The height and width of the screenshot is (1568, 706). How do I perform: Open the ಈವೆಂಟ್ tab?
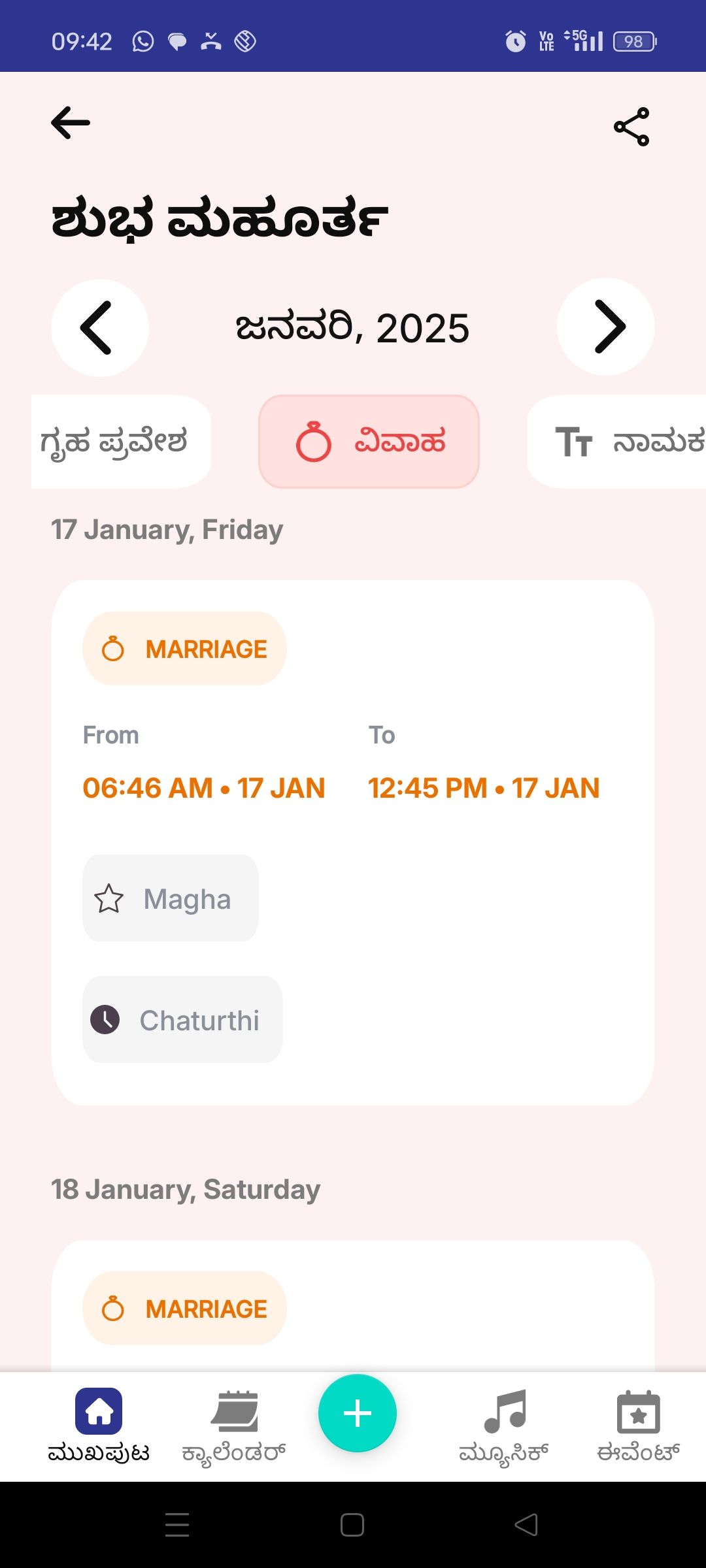tap(639, 1427)
